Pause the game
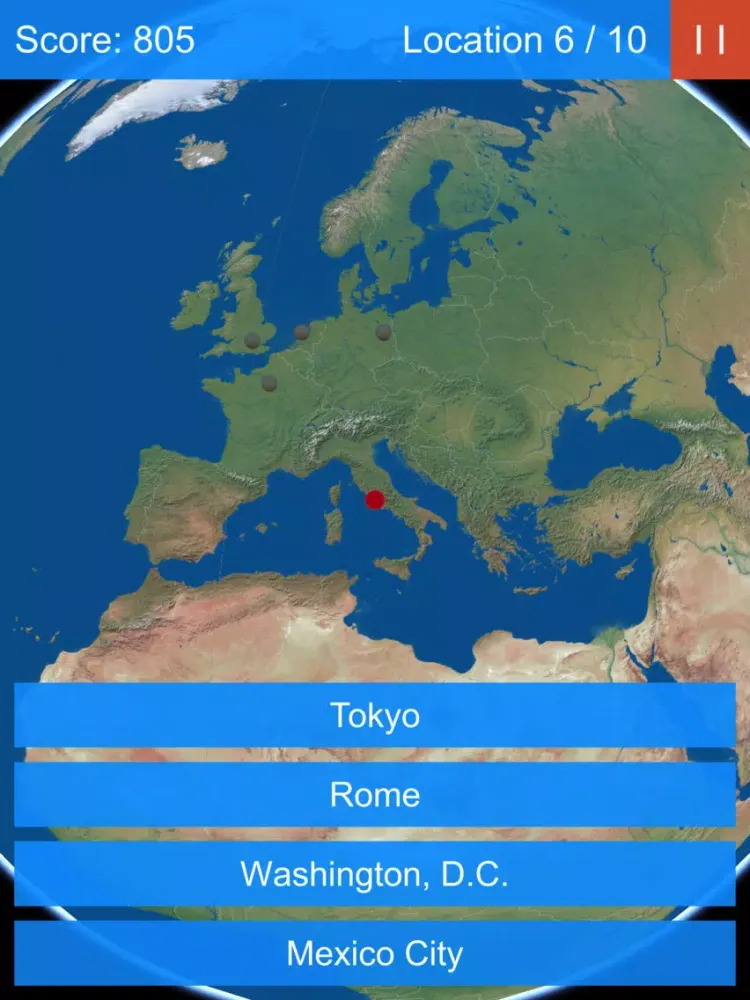The width and height of the screenshot is (750, 1000). [x=710, y=39]
